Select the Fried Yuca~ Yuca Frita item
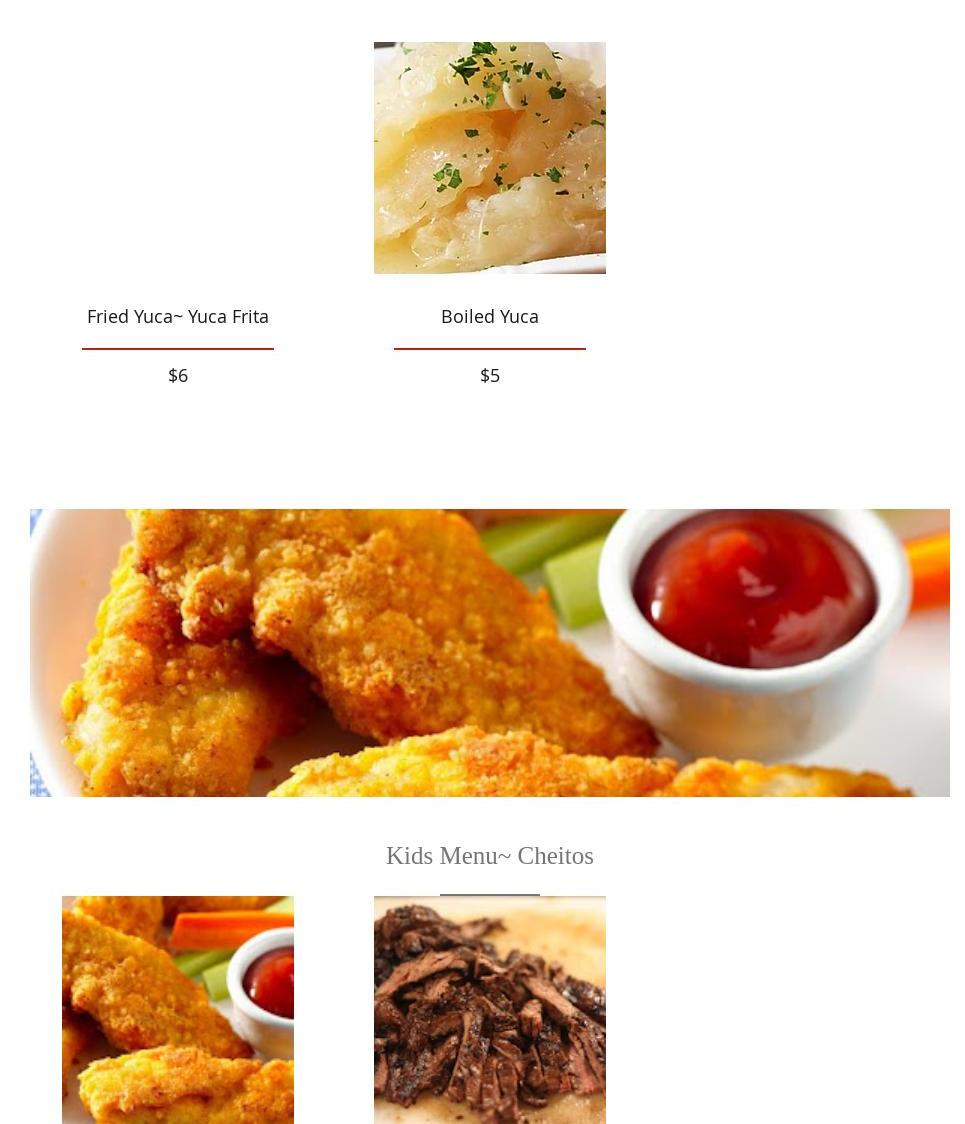Viewport: 965px width, 1124px height. pos(178,316)
